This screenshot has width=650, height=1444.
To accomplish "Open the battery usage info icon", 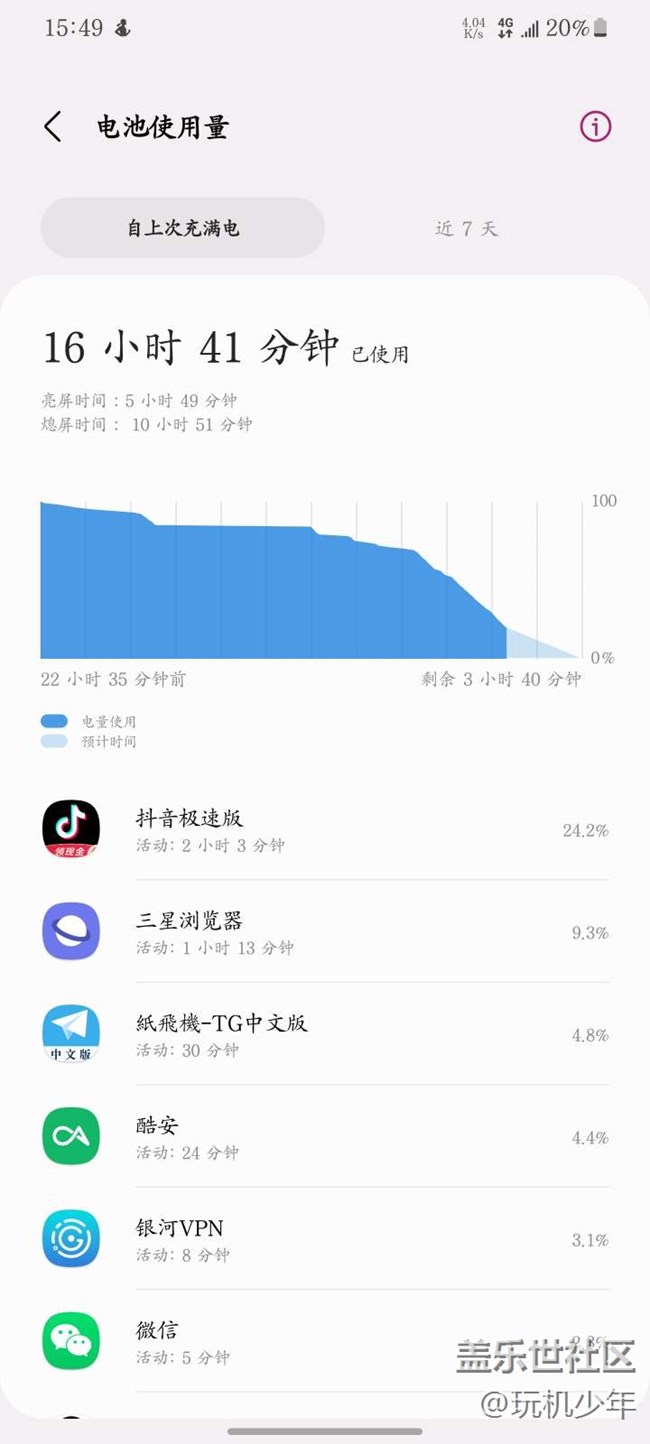I will point(595,127).
